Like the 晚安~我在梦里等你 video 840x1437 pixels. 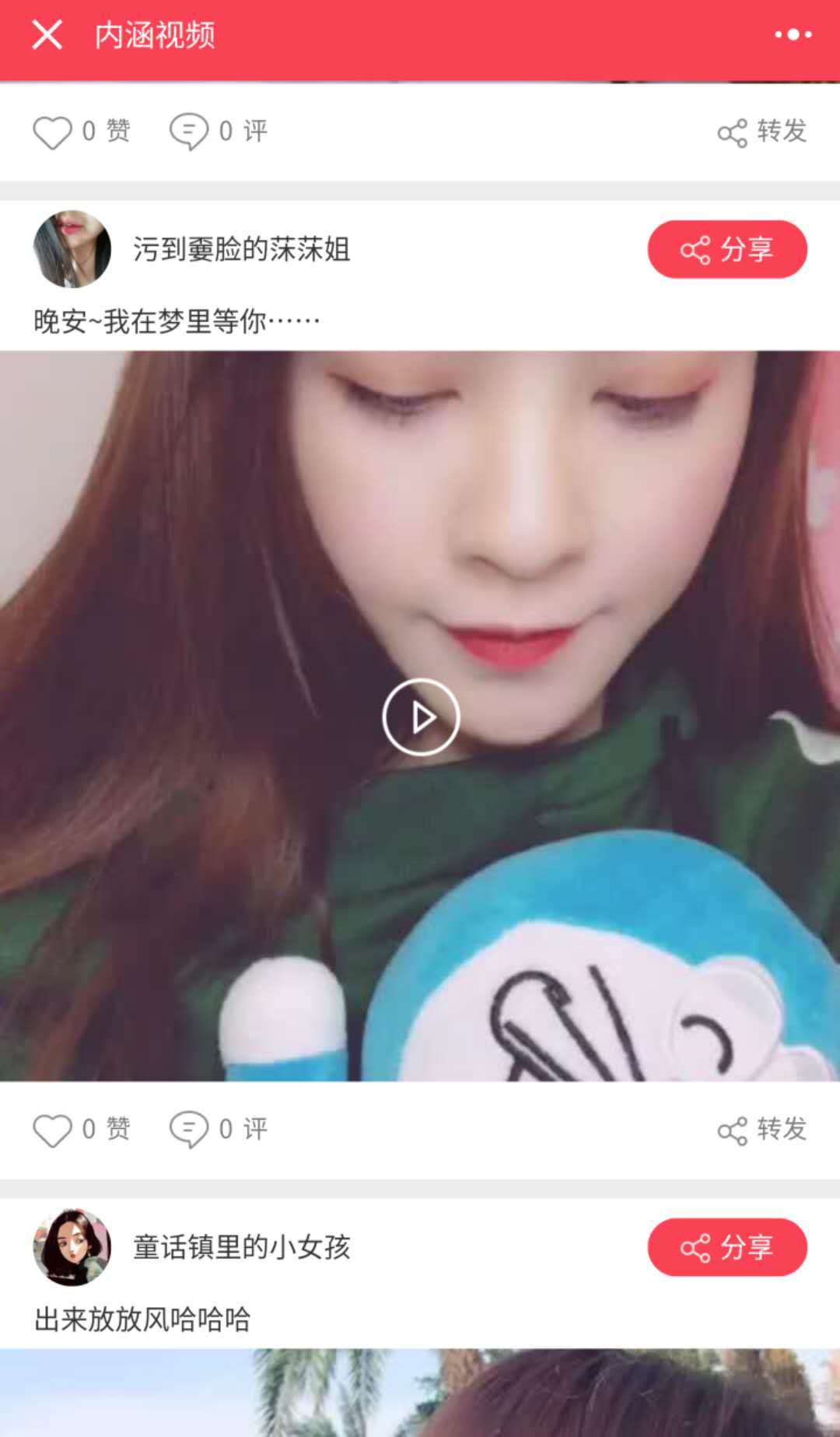(54, 1130)
